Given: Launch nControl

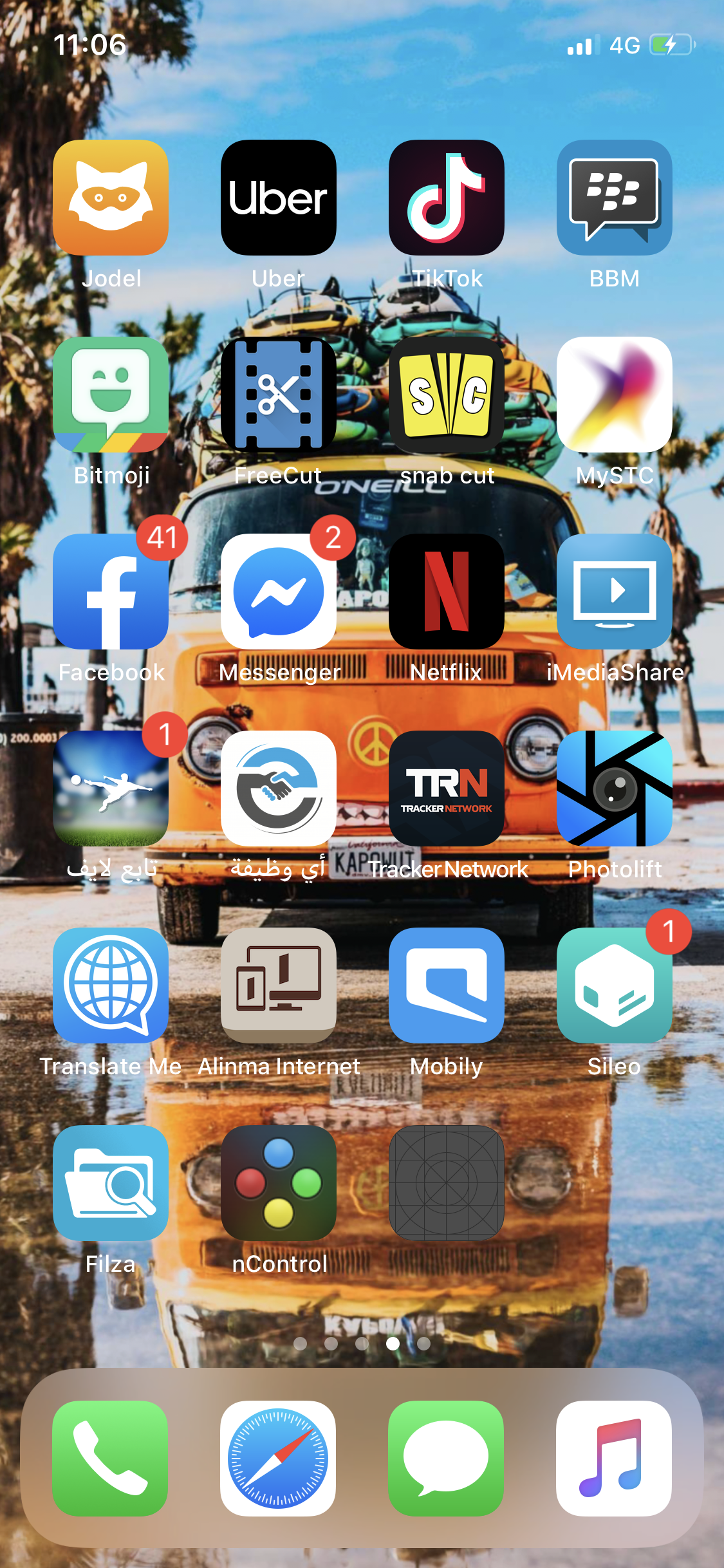Looking at the screenshot, I should (x=278, y=1183).
